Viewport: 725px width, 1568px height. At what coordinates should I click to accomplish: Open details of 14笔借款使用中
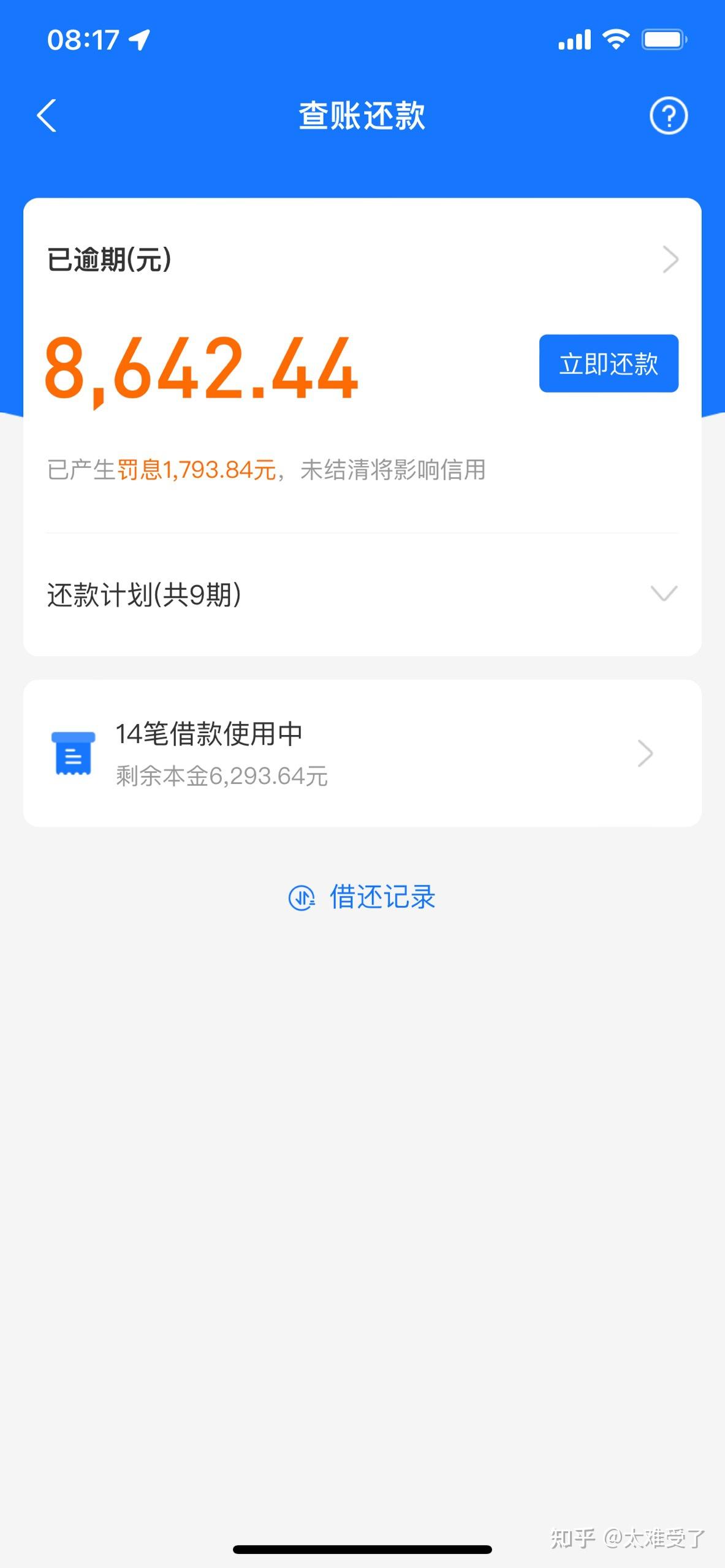point(645,753)
